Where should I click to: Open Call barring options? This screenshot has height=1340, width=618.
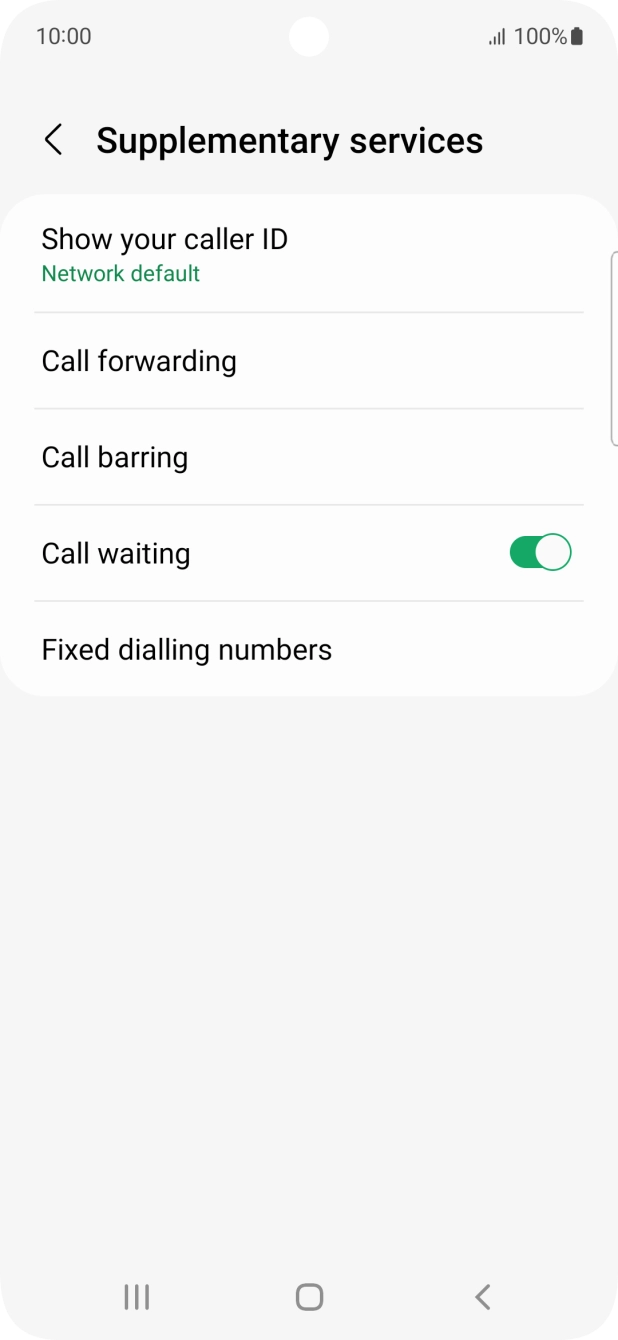(308, 457)
